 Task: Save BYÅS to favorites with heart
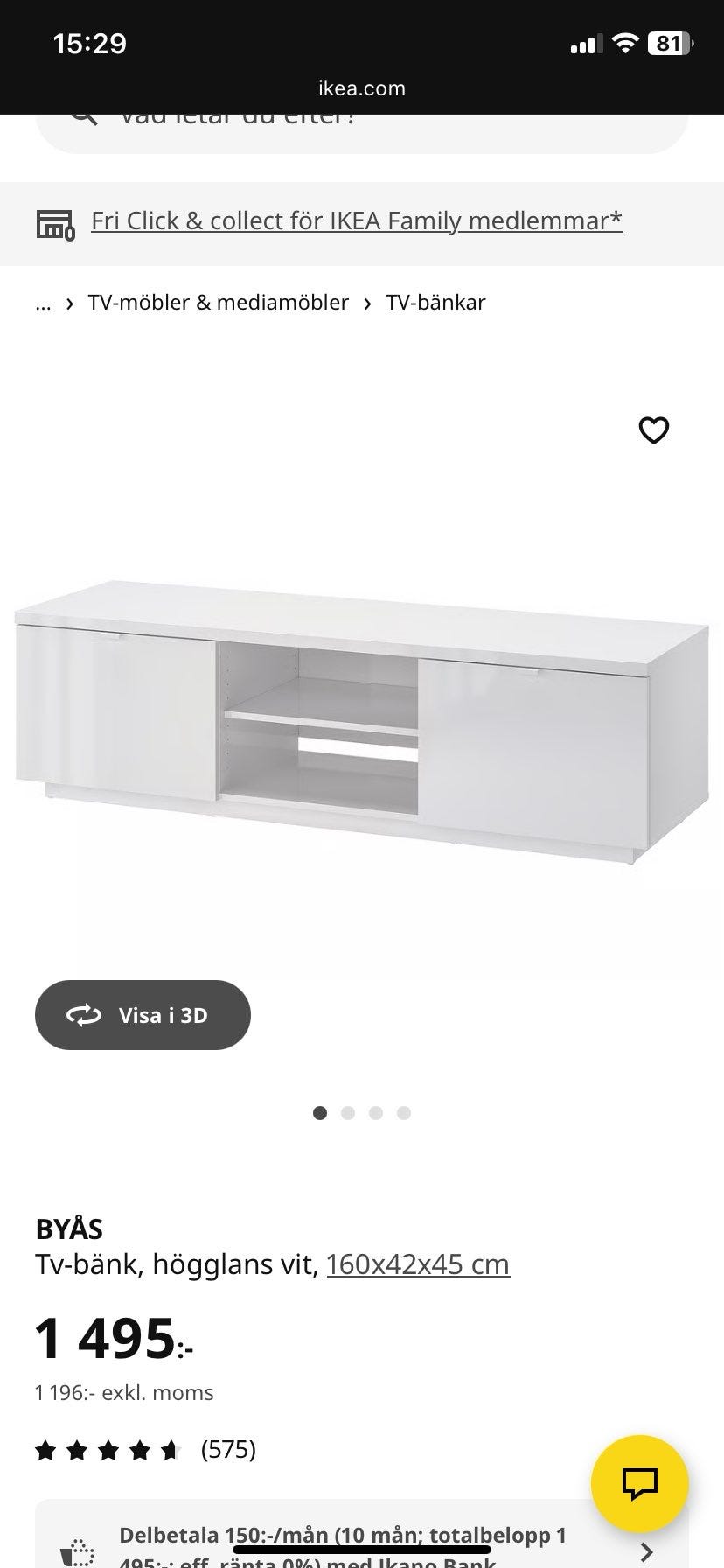pos(653,430)
